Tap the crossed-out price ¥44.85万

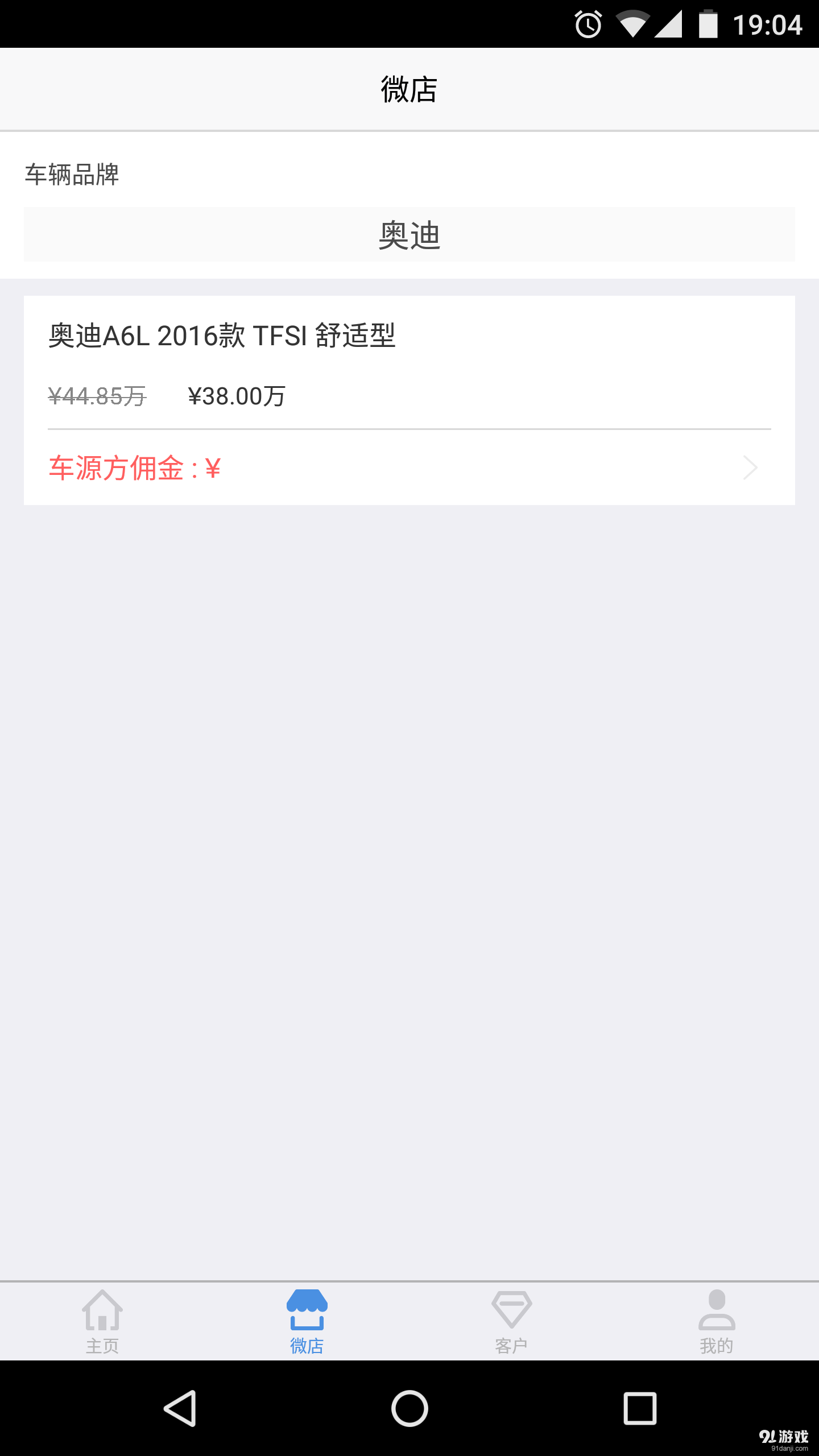98,395
